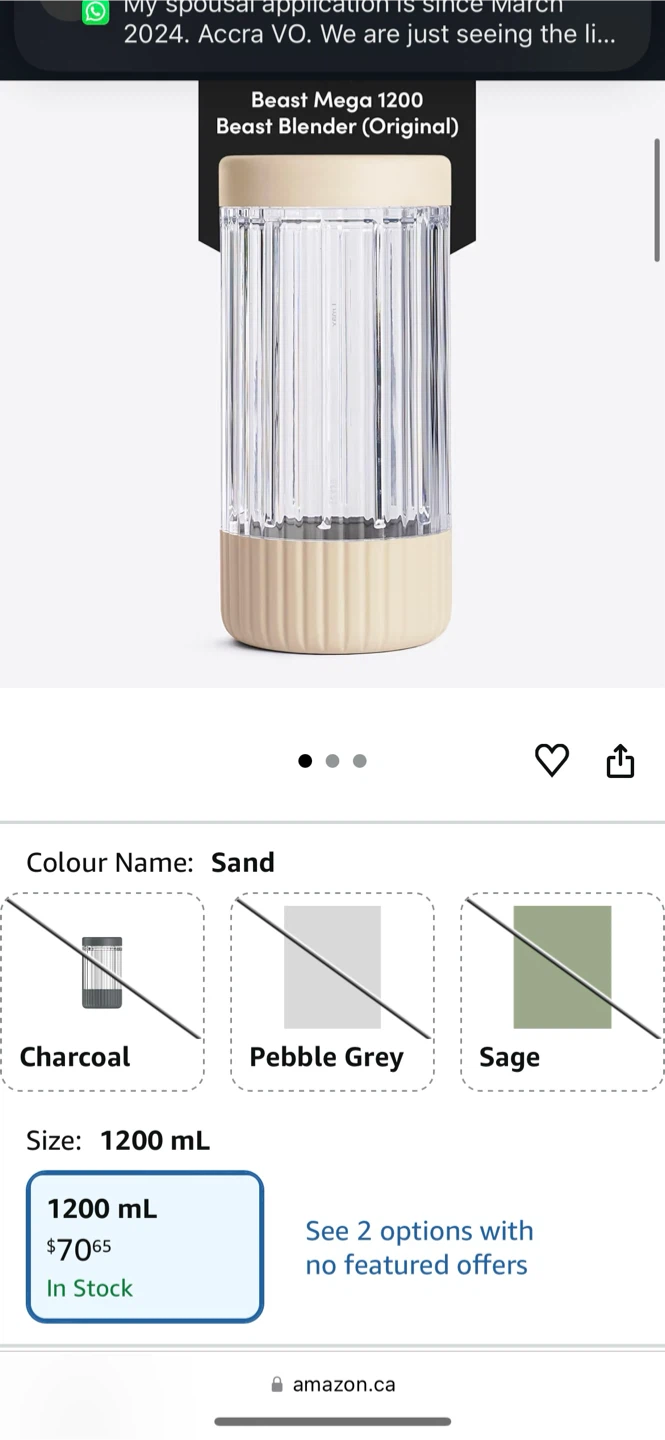Pick the Sage colour option
Viewport: 665px width, 1440px height.
click(562, 991)
